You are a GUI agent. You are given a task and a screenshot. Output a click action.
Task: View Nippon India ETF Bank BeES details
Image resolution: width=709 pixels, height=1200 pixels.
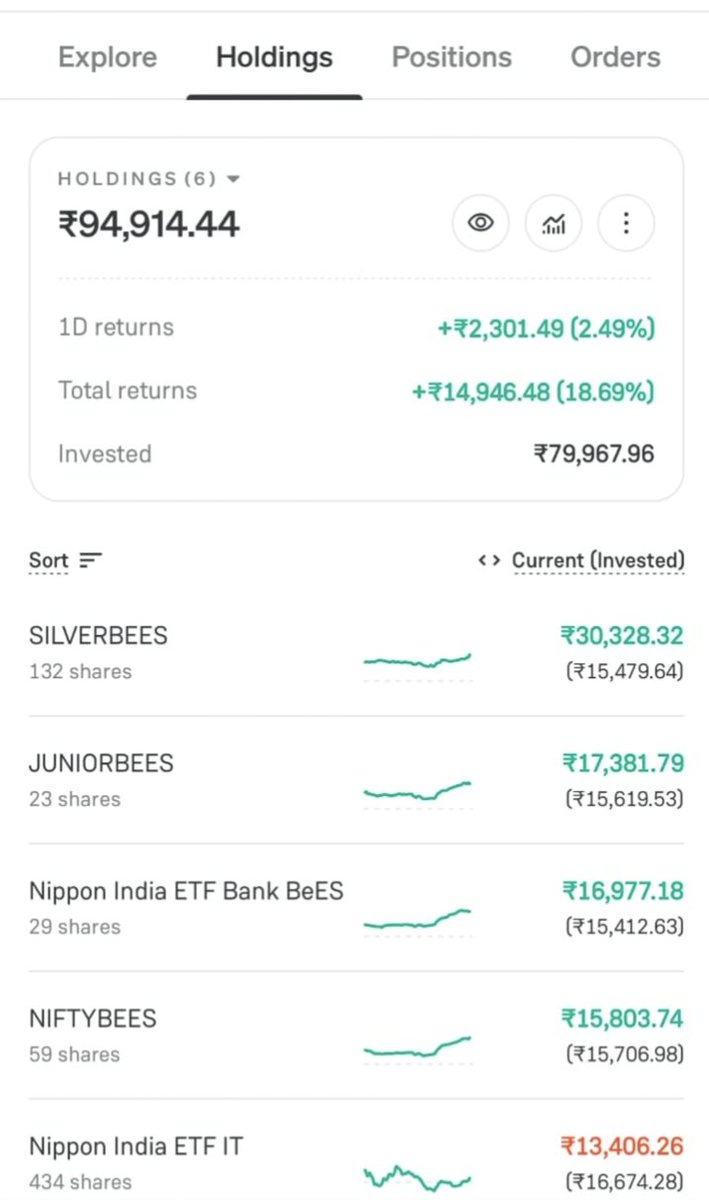(x=356, y=908)
